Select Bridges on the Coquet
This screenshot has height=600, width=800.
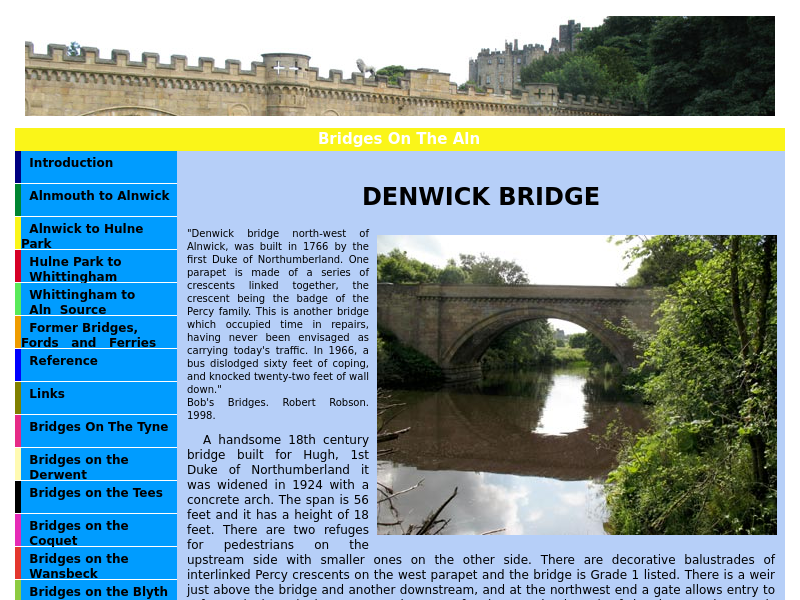click(x=78, y=532)
